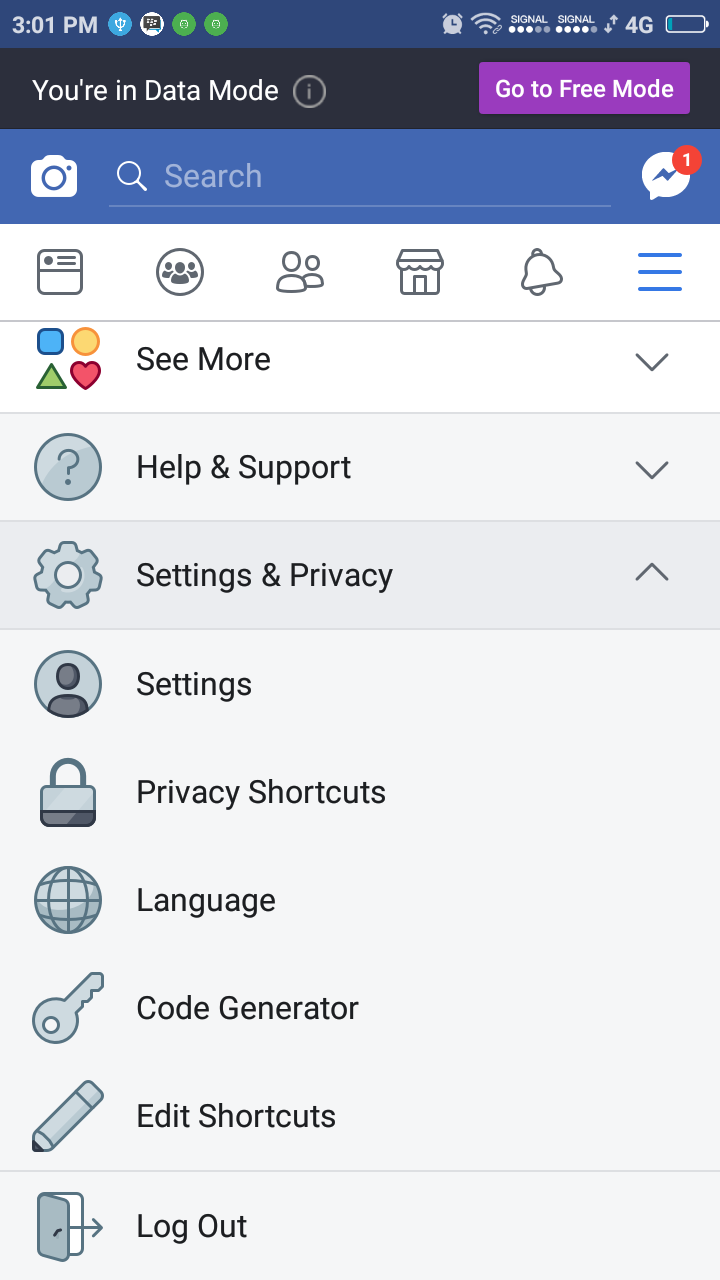Open Settings
The width and height of the screenshot is (720, 1280).
click(x=360, y=684)
